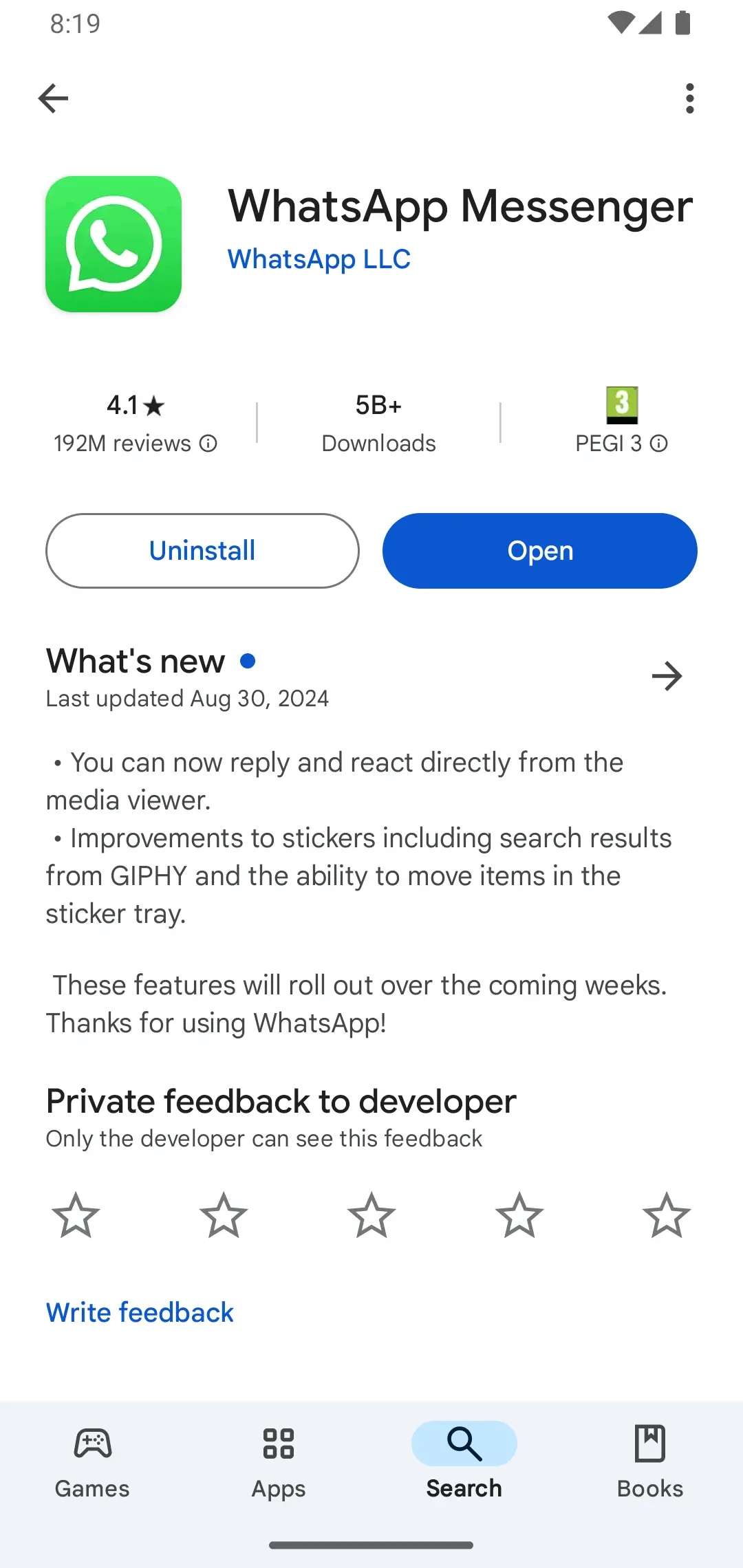This screenshot has height=1568, width=743.
Task: Give a two-star feedback rating
Action: pos(224,1215)
